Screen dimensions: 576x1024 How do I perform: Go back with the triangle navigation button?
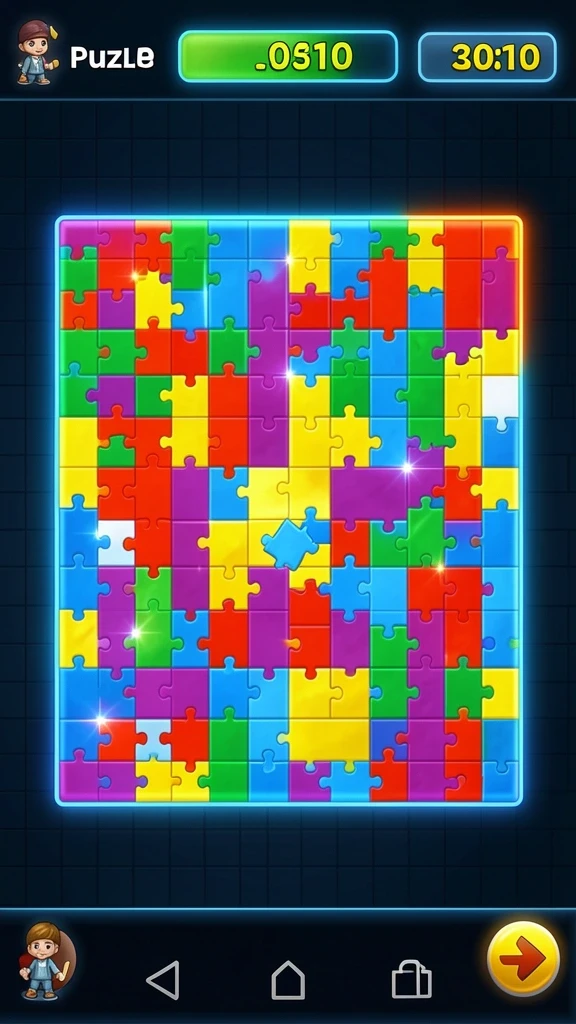[163, 980]
